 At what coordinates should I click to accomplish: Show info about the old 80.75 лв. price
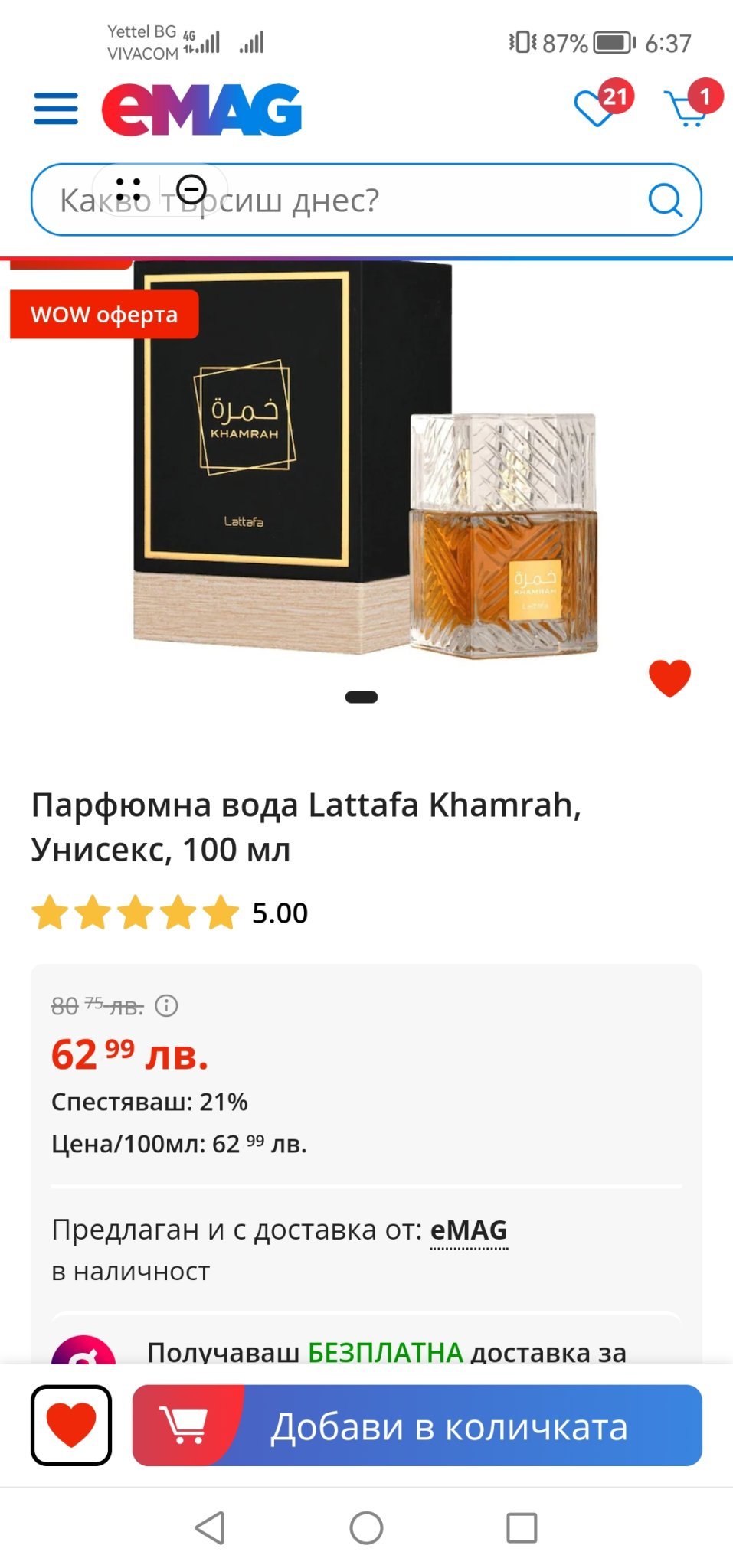pos(166,1005)
